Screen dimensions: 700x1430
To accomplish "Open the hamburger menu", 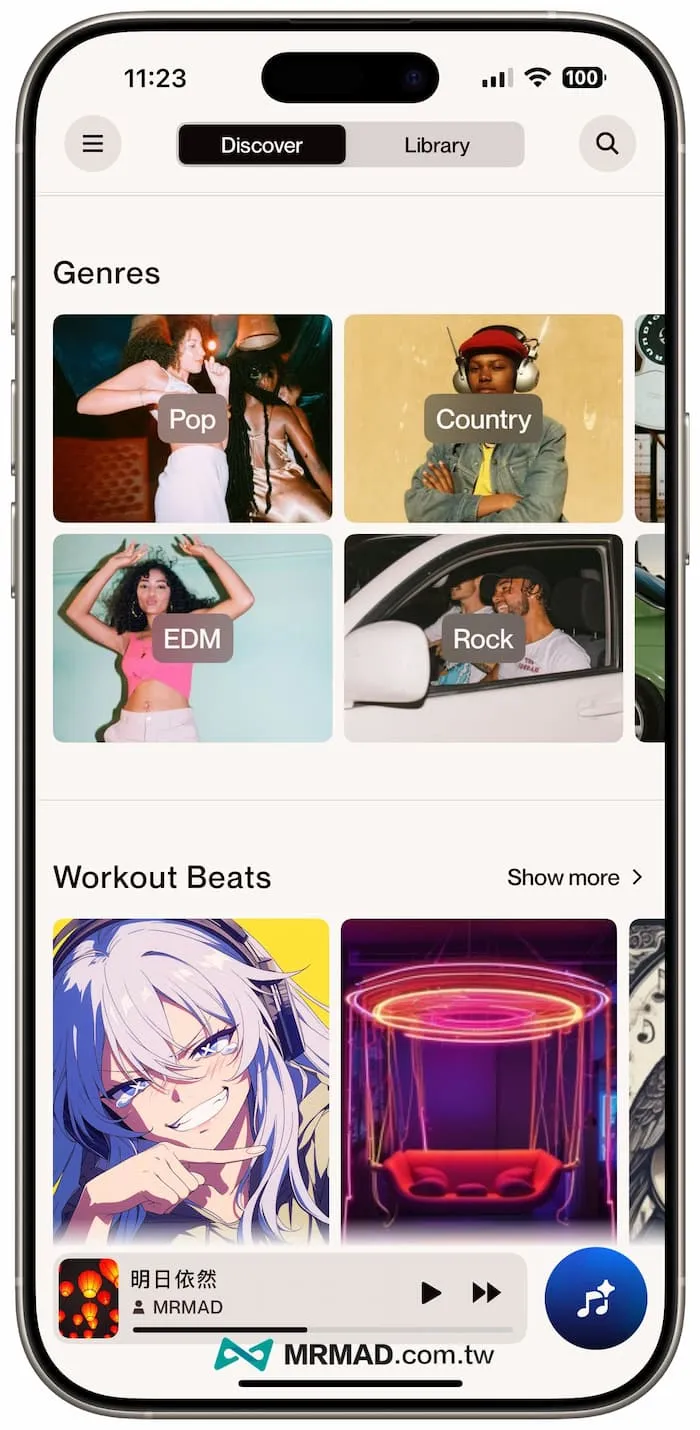I will point(93,144).
